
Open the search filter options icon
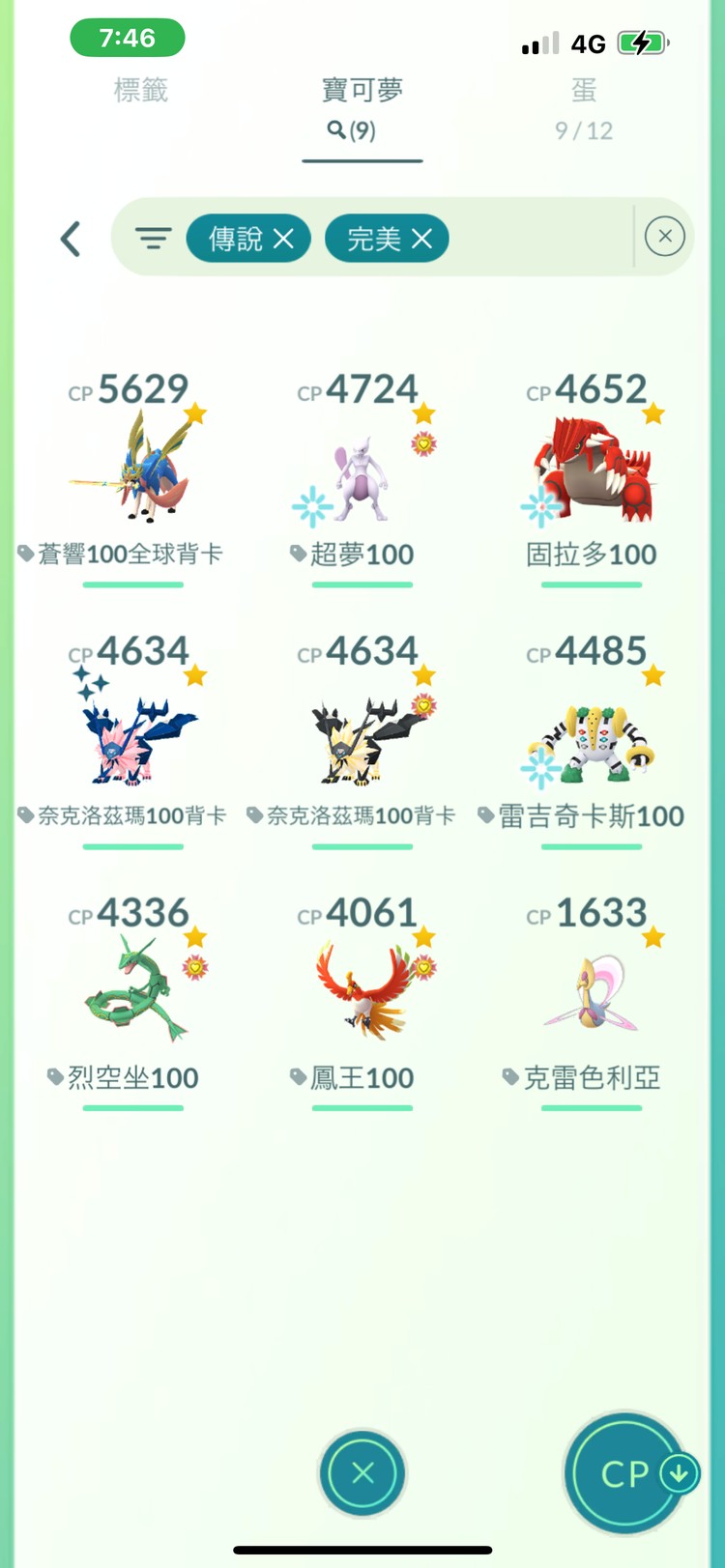click(154, 238)
